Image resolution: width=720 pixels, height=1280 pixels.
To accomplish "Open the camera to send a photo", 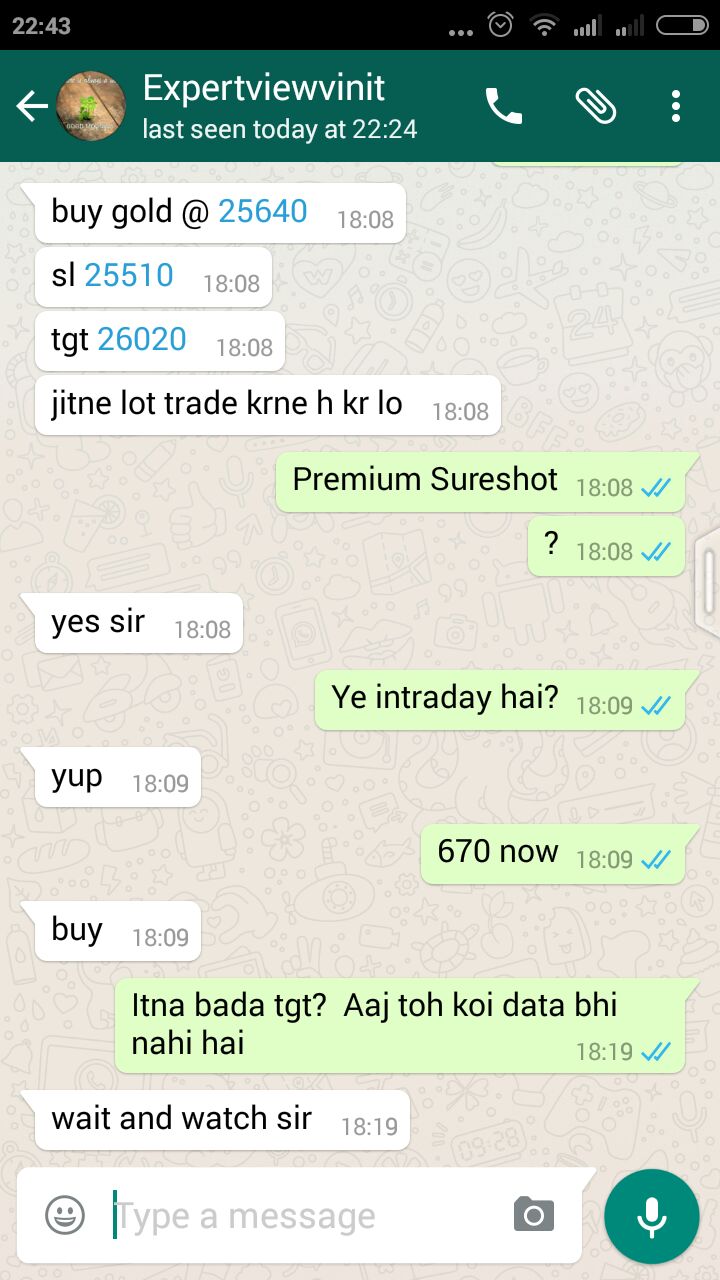I will pyautogui.click(x=533, y=1215).
